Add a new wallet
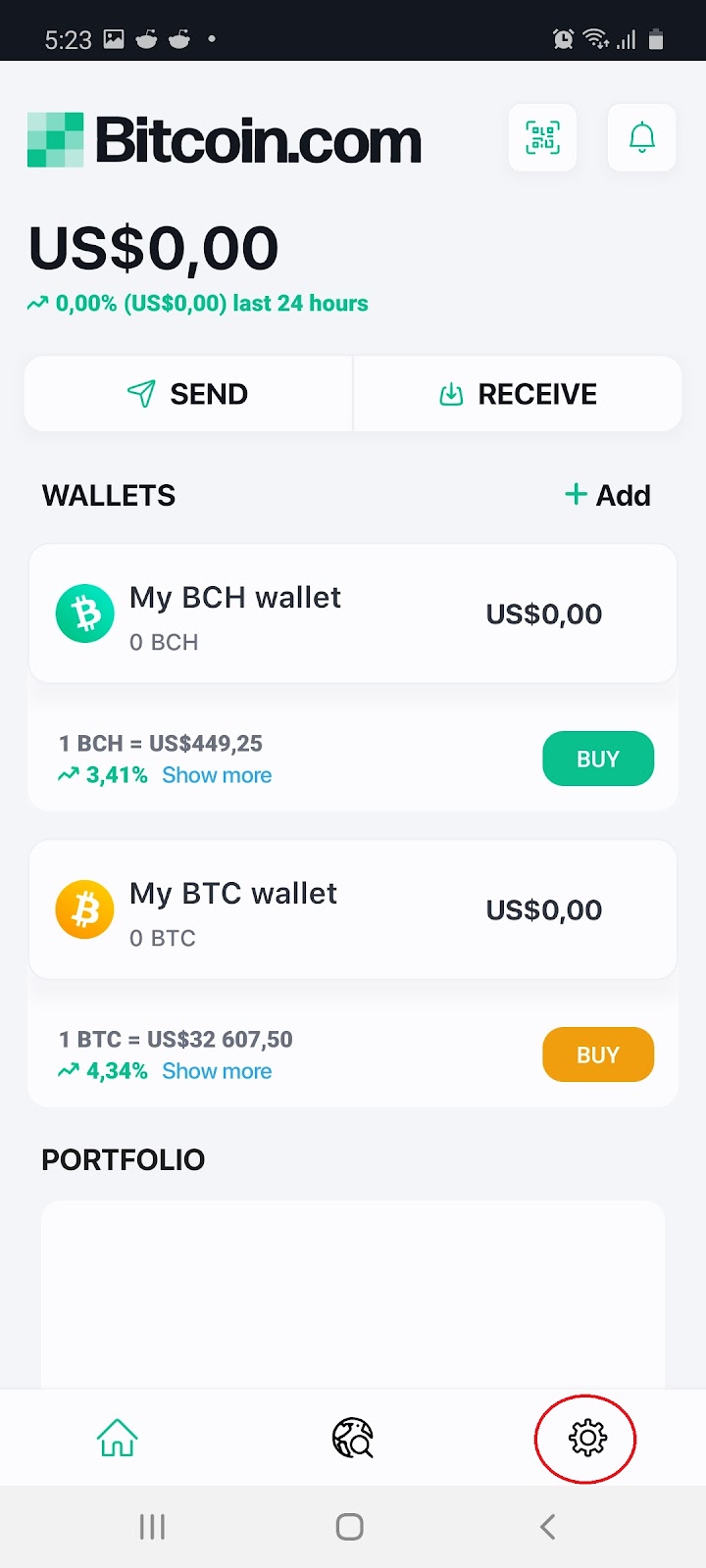706x1568 pixels. tap(608, 495)
